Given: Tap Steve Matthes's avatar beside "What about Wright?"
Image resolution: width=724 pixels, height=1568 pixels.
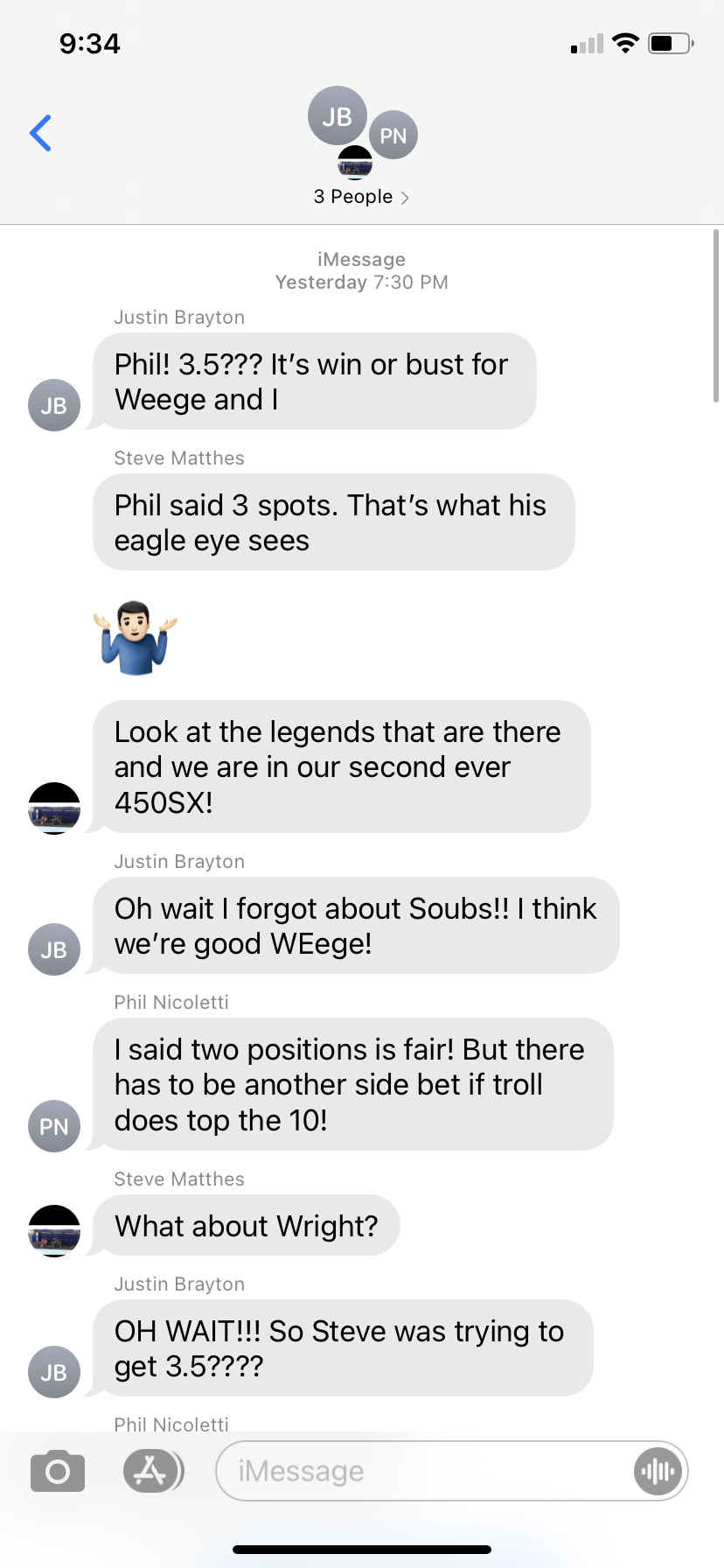Looking at the screenshot, I should point(54,1230).
